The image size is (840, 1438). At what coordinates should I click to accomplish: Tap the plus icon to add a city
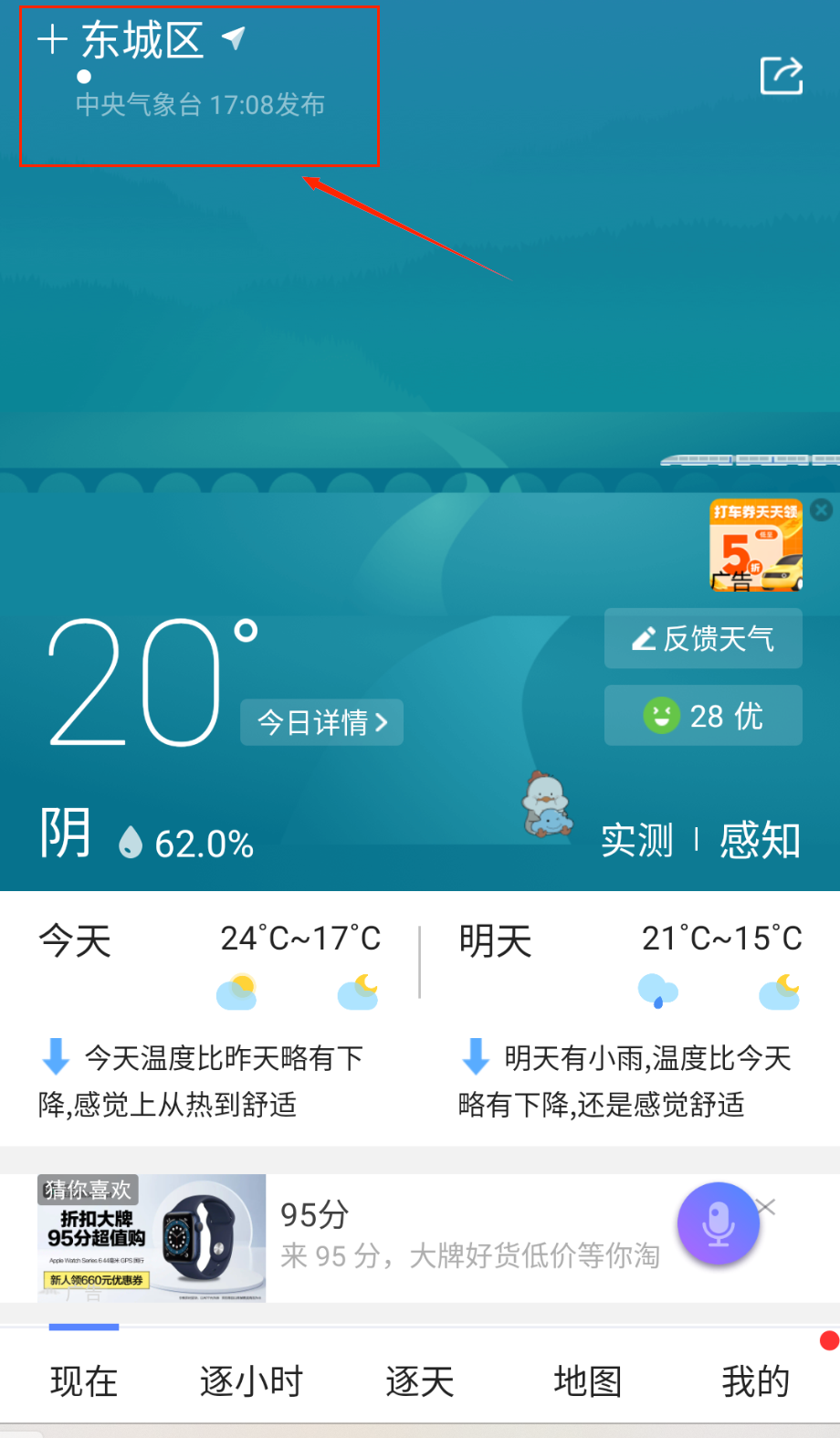52,39
